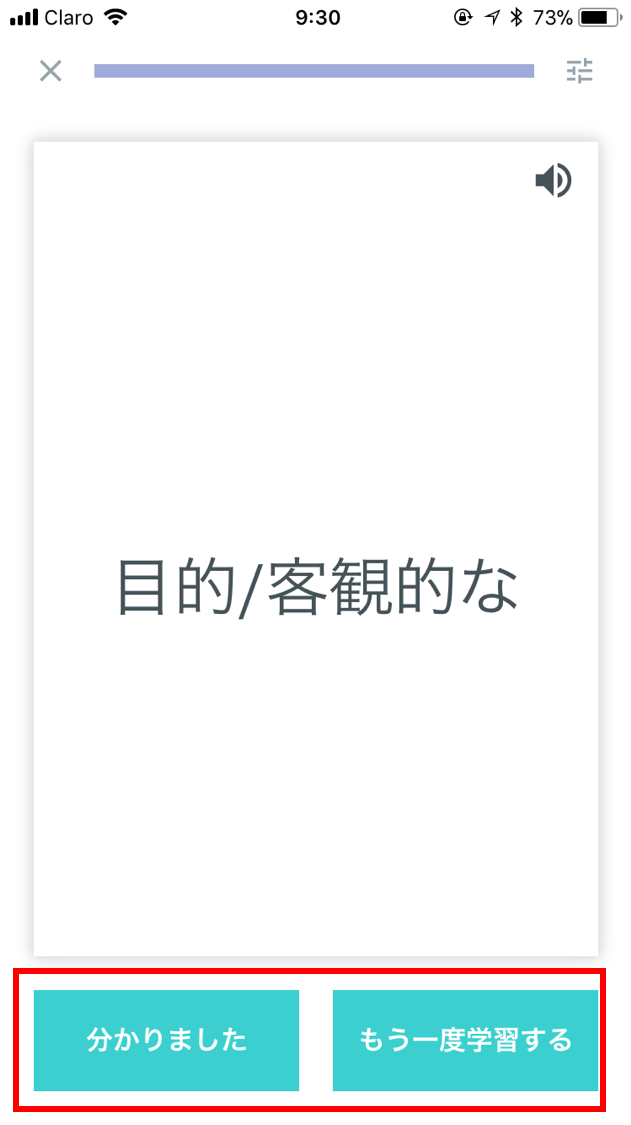Flip the 目的/客観的な flashcard
Viewport: 631px width, 1125px height.
click(x=316, y=588)
